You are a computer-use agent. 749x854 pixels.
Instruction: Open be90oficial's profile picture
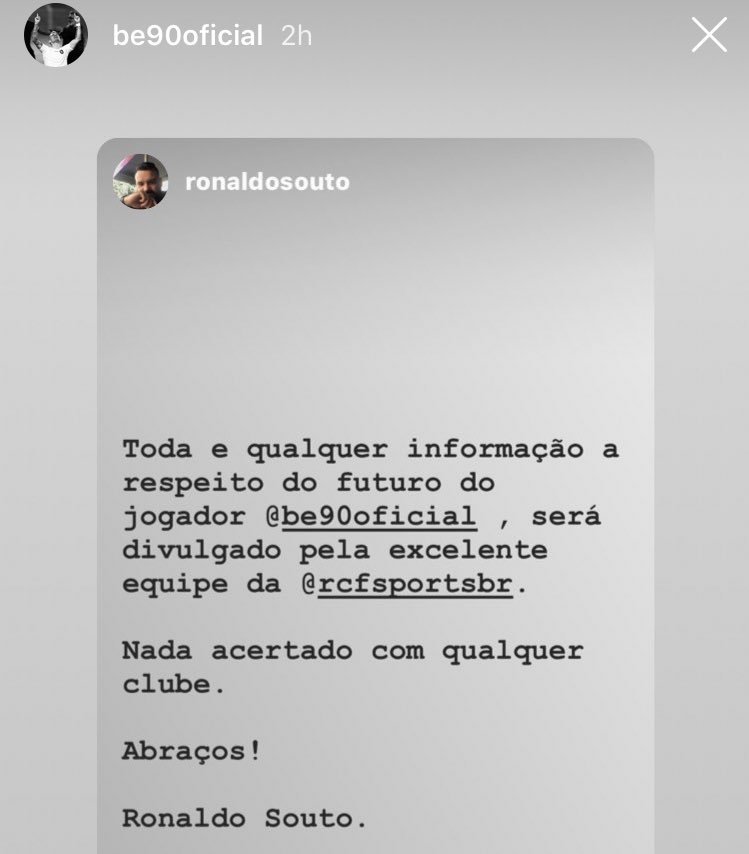pos(55,36)
